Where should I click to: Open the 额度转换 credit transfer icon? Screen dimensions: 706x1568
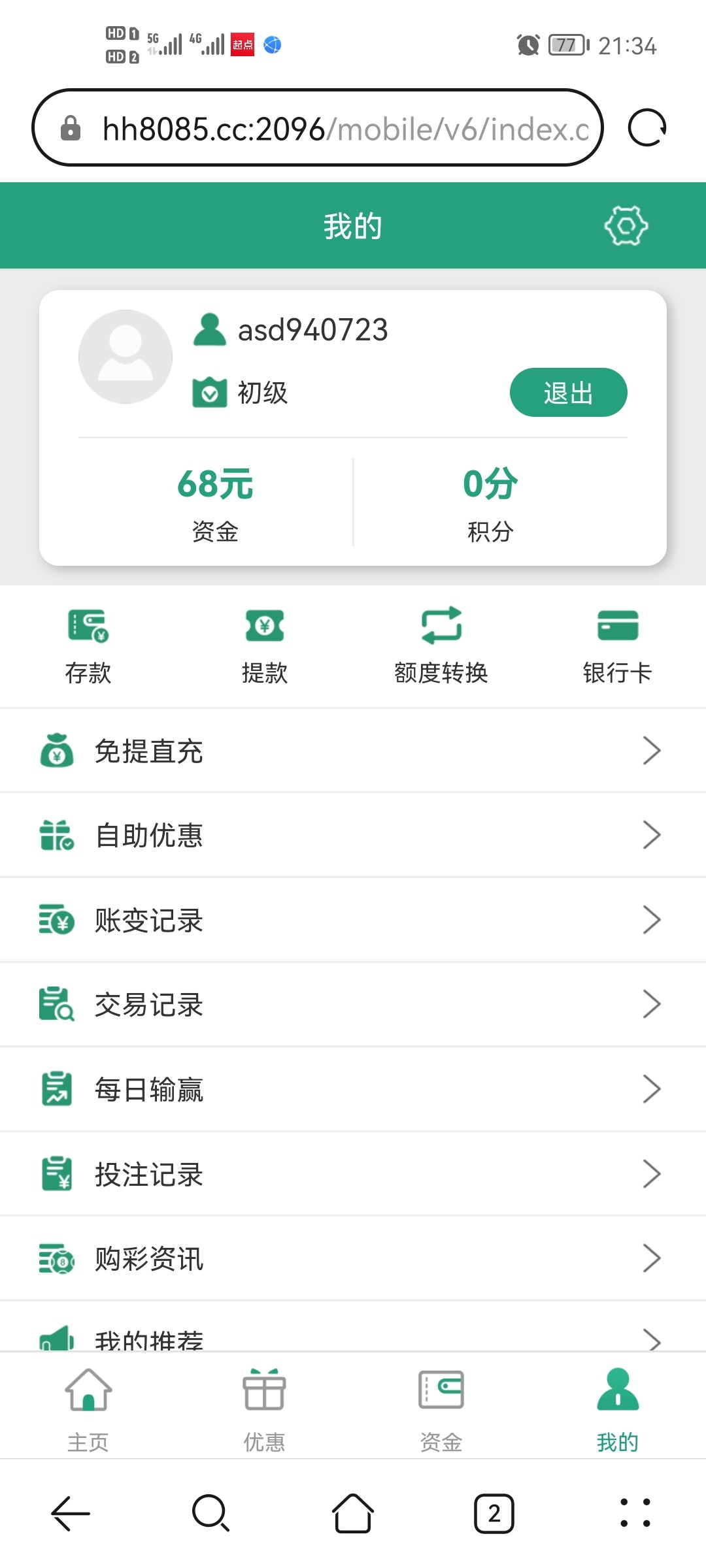coord(441,627)
